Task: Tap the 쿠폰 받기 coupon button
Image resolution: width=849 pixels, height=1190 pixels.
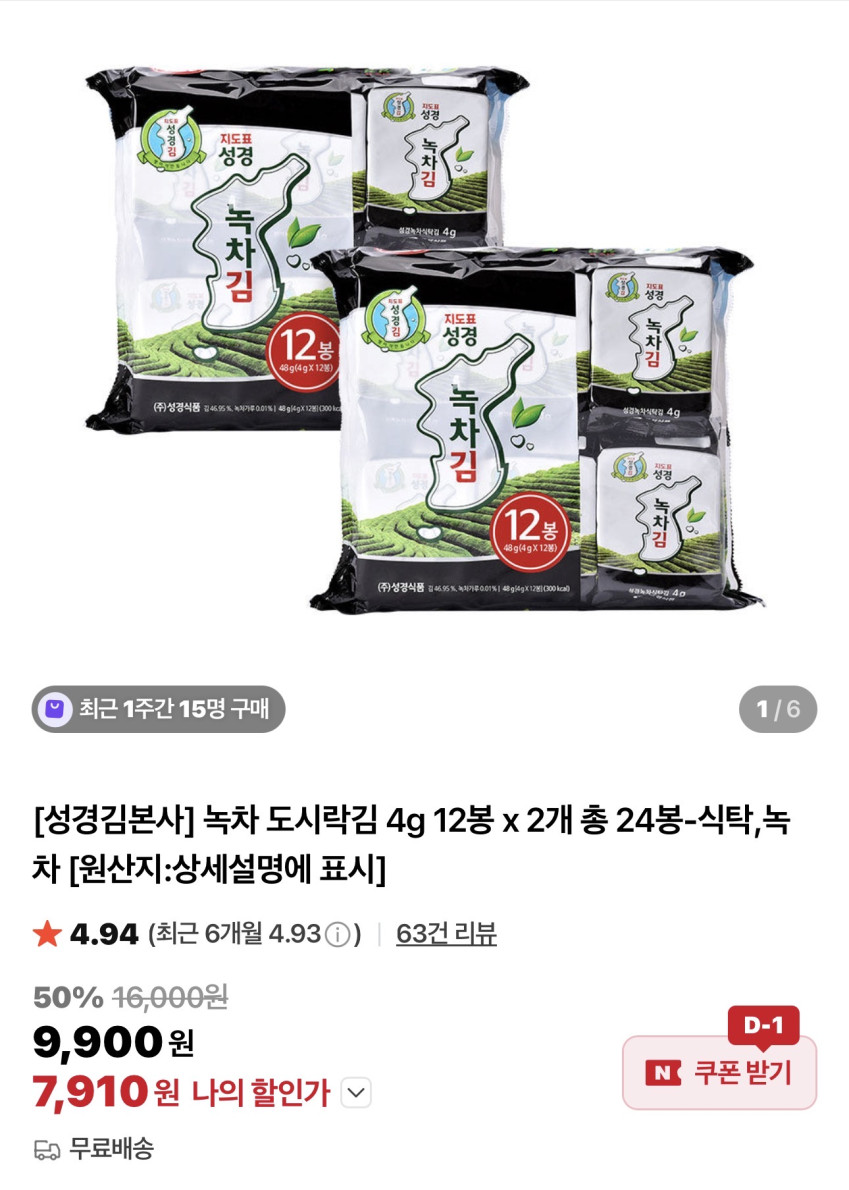Action: (x=719, y=1073)
